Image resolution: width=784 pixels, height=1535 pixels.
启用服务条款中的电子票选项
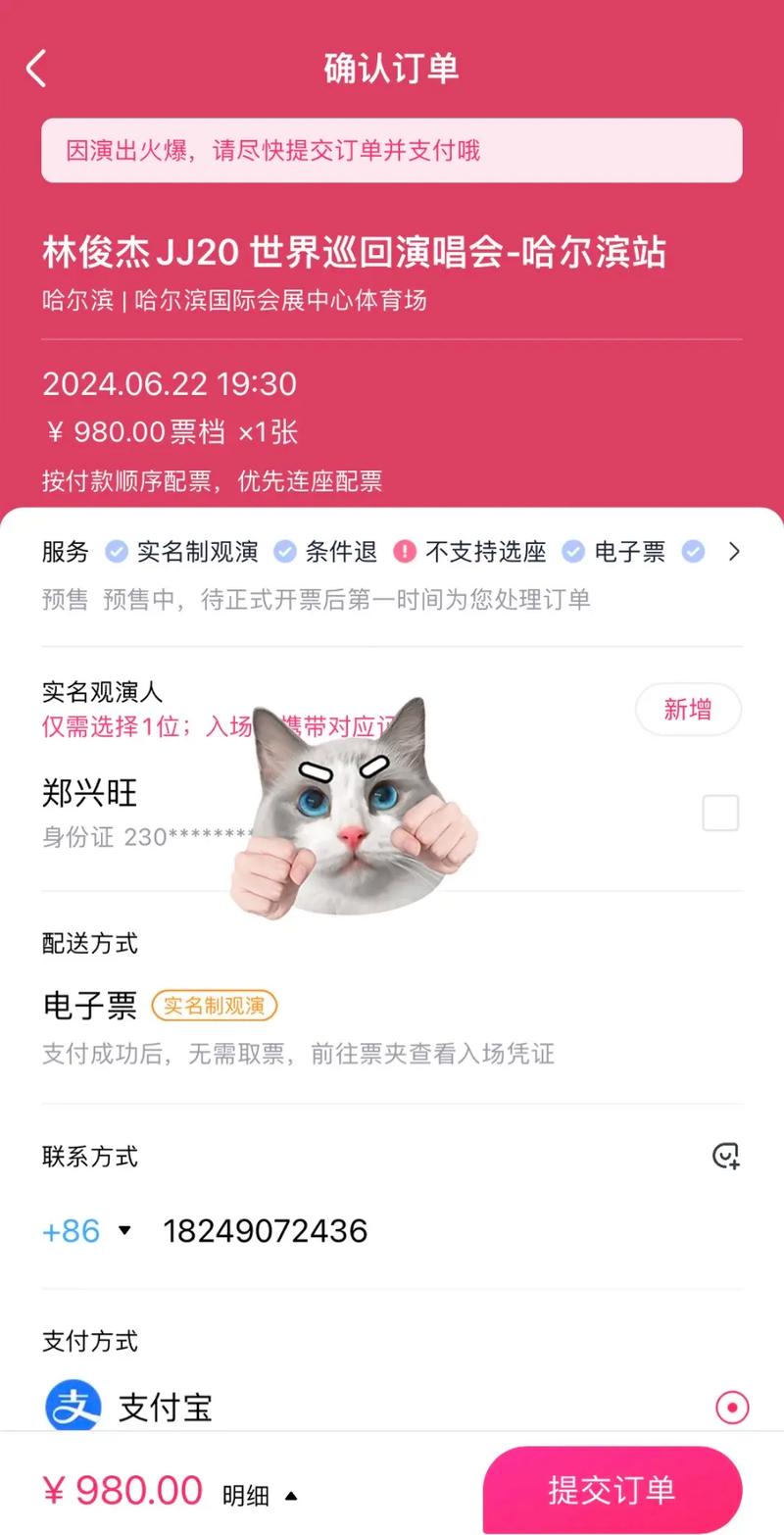pos(692,552)
